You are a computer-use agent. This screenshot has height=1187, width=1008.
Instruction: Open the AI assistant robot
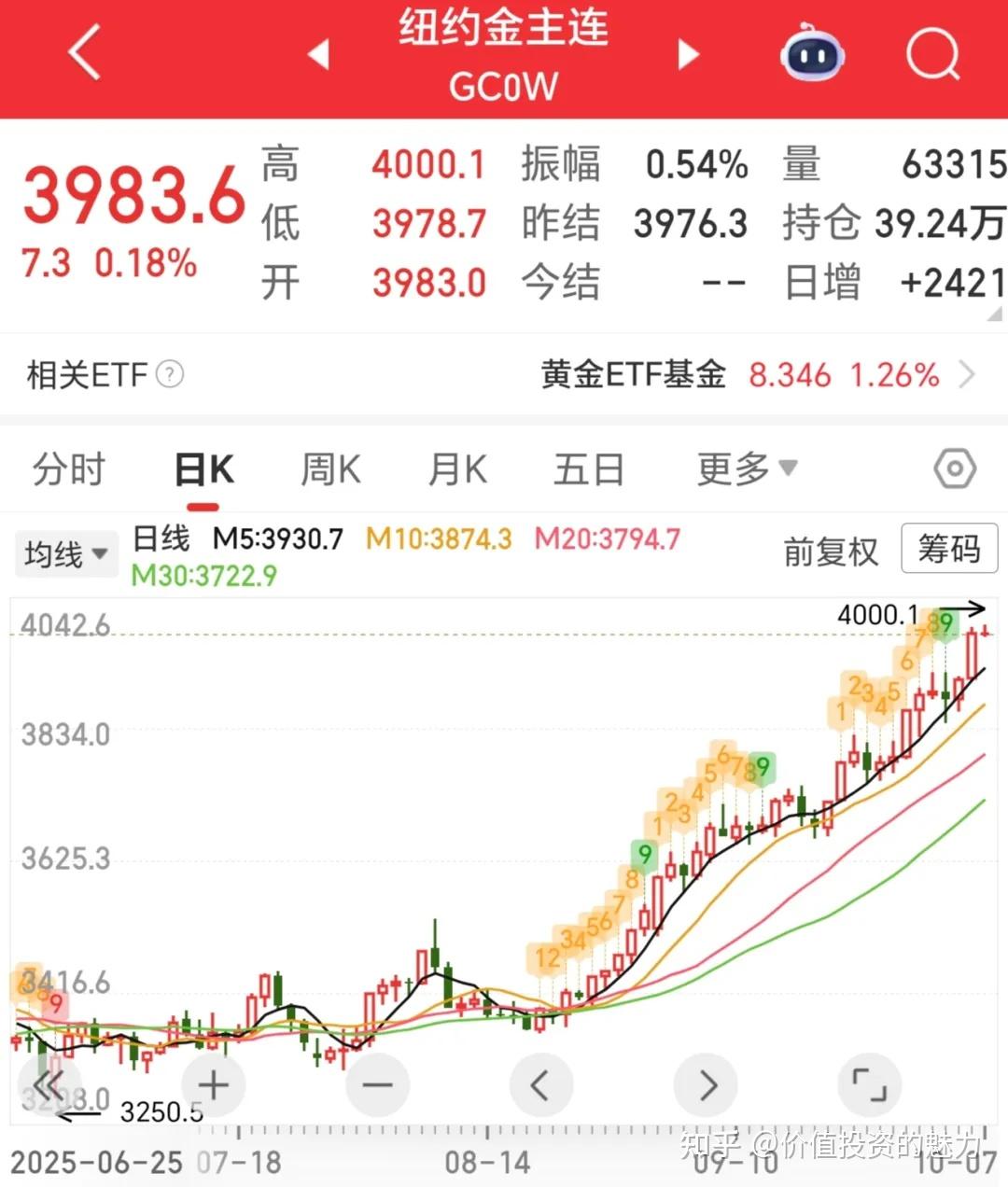click(810, 54)
